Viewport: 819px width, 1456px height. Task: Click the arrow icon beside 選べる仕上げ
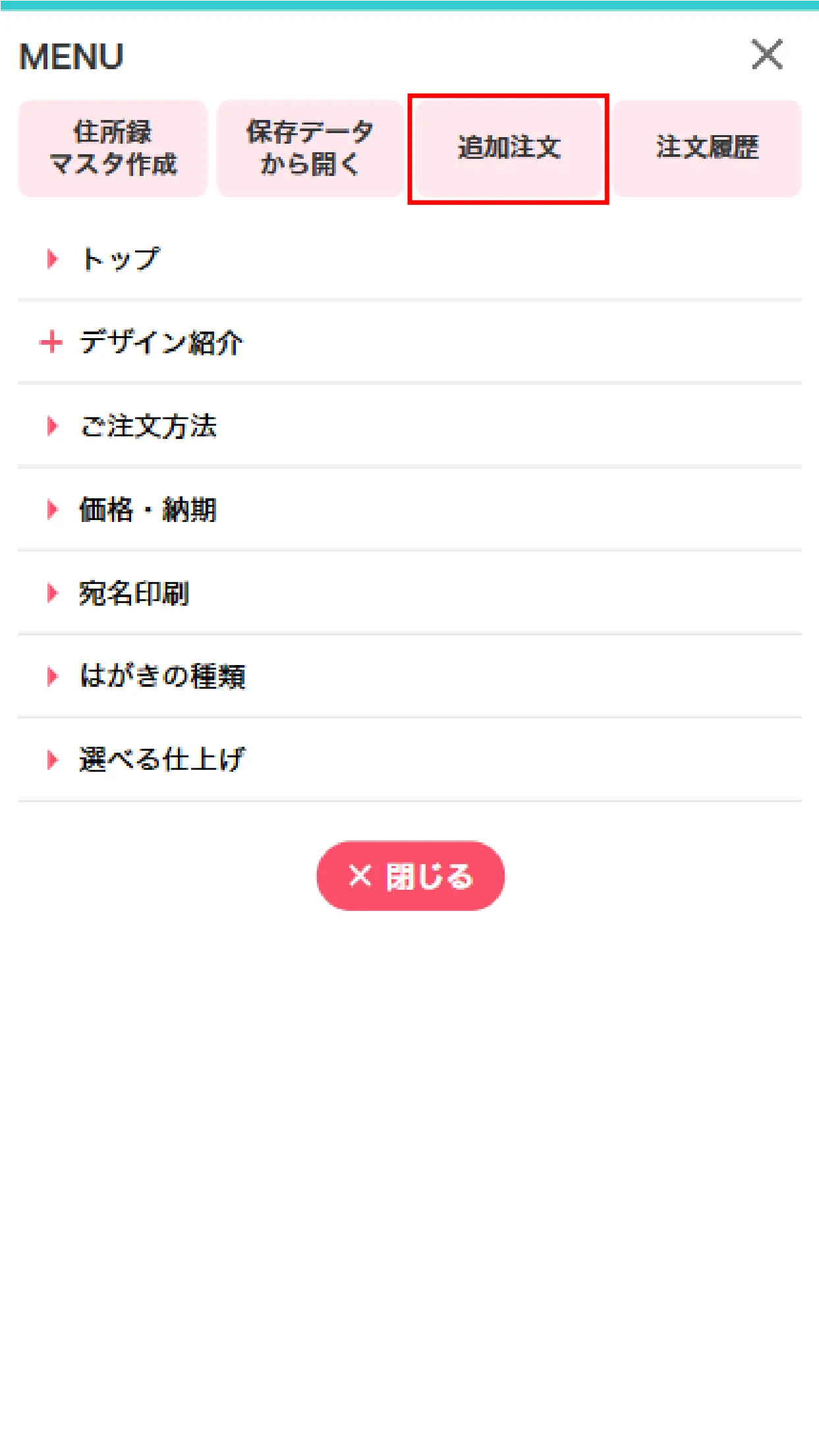pos(51,759)
